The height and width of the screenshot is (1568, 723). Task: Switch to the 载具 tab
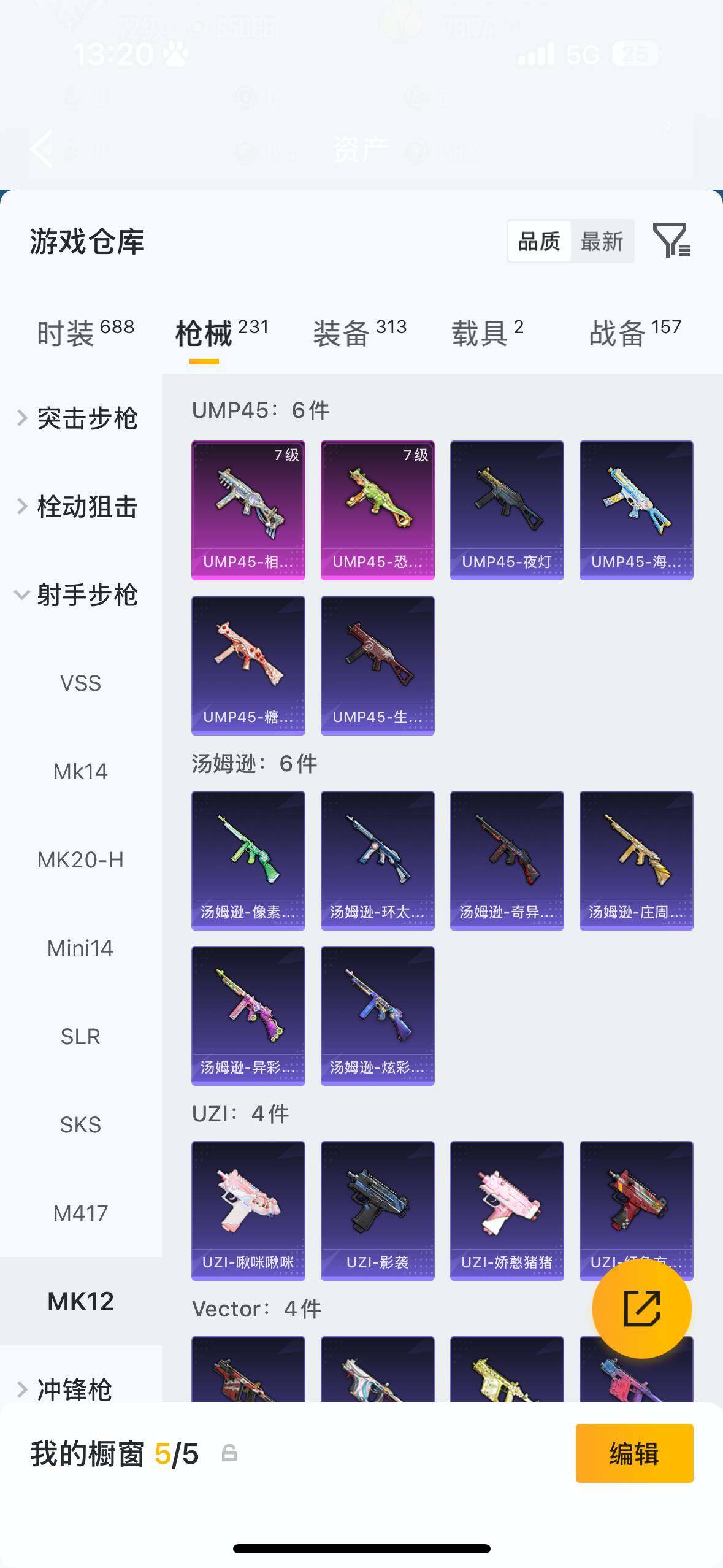pos(488,332)
